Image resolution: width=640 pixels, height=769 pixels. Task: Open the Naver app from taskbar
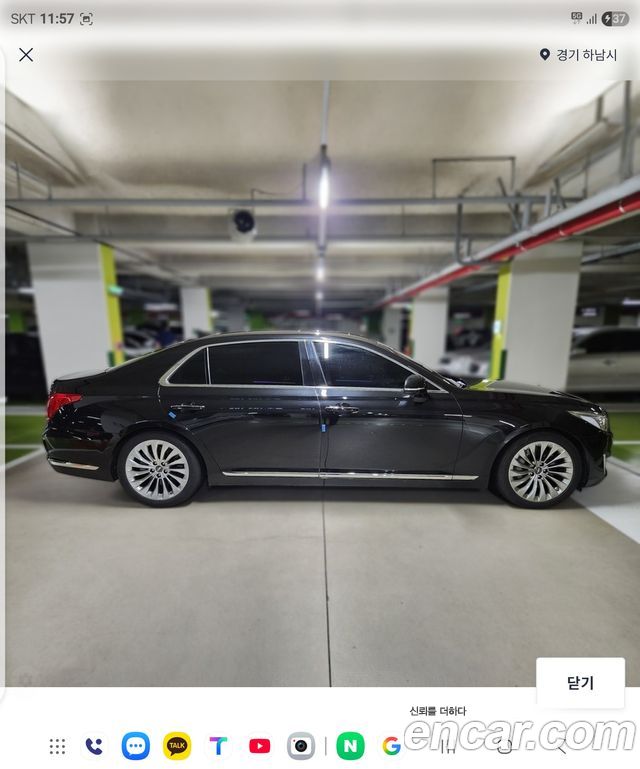pyautogui.click(x=350, y=746)
